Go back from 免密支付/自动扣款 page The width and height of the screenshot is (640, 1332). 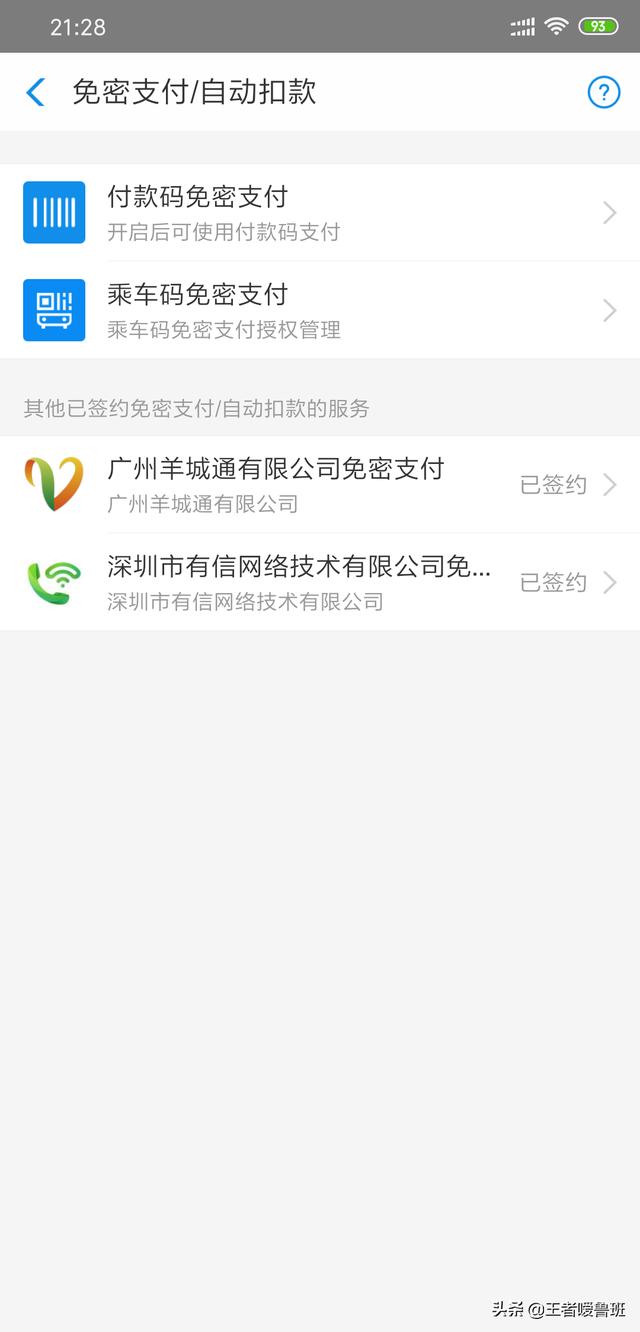pyautogui.click(x=36, y=93)
